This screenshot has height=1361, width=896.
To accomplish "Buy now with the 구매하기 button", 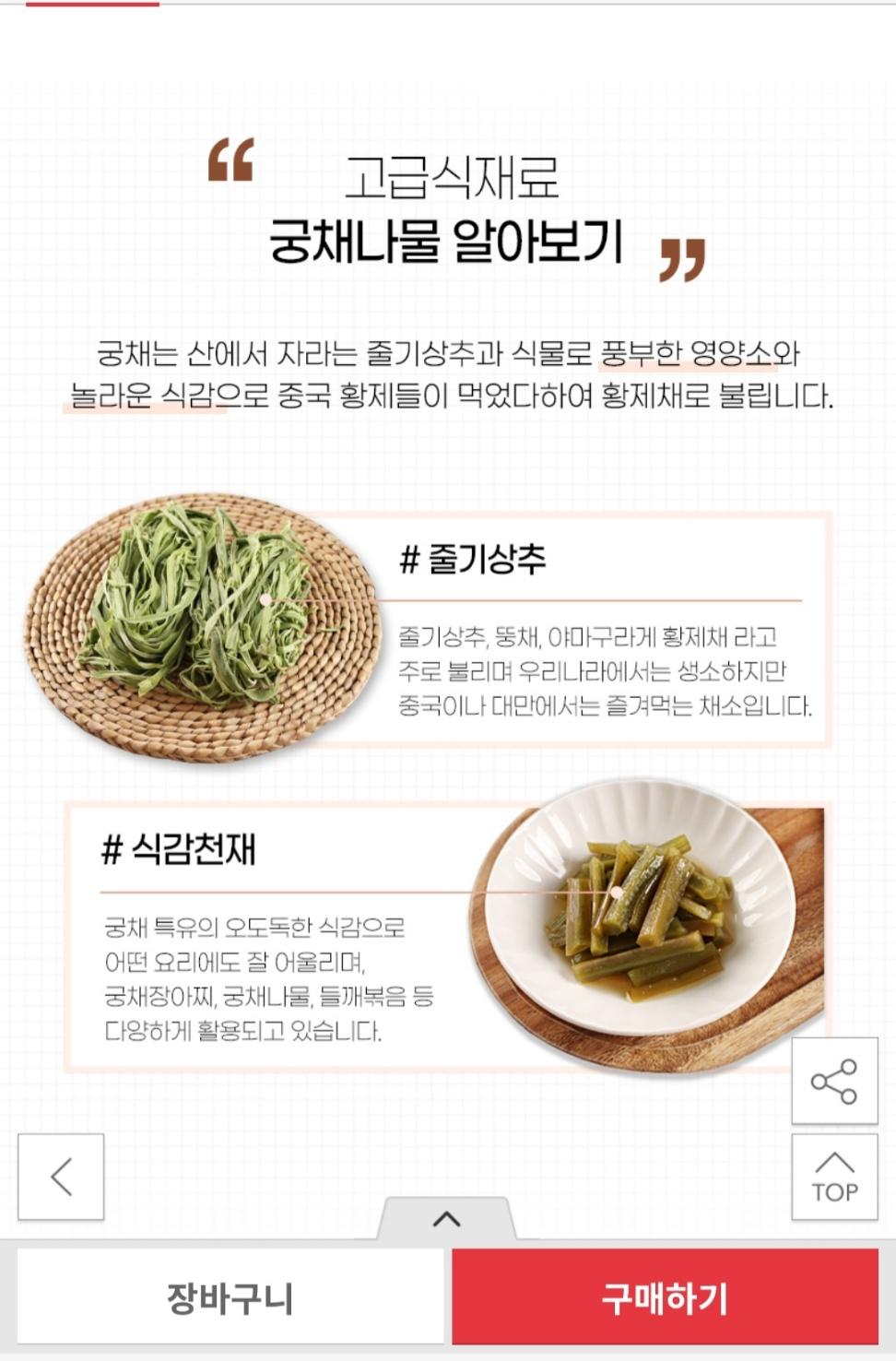I will click(665, 1297).
